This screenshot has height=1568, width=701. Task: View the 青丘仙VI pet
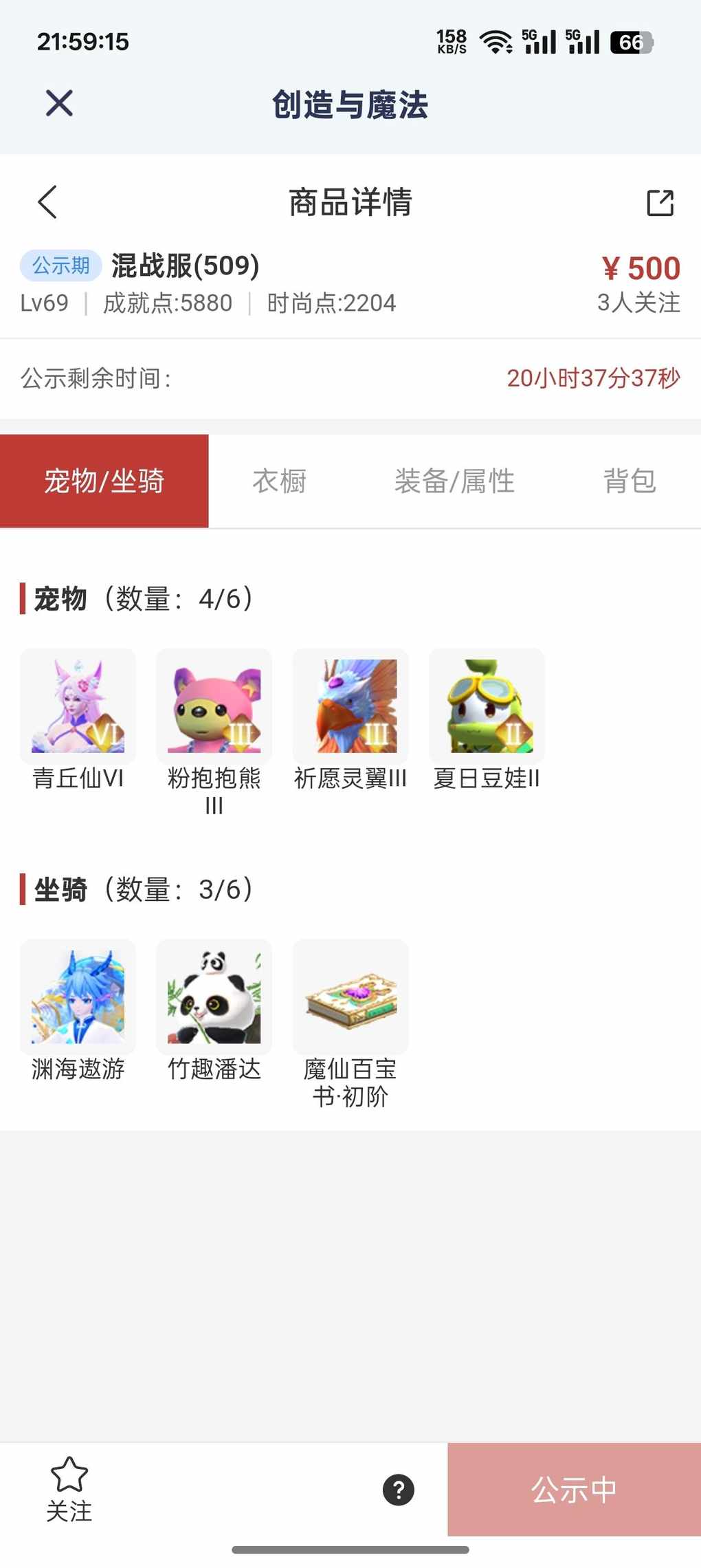pos(78,706)
